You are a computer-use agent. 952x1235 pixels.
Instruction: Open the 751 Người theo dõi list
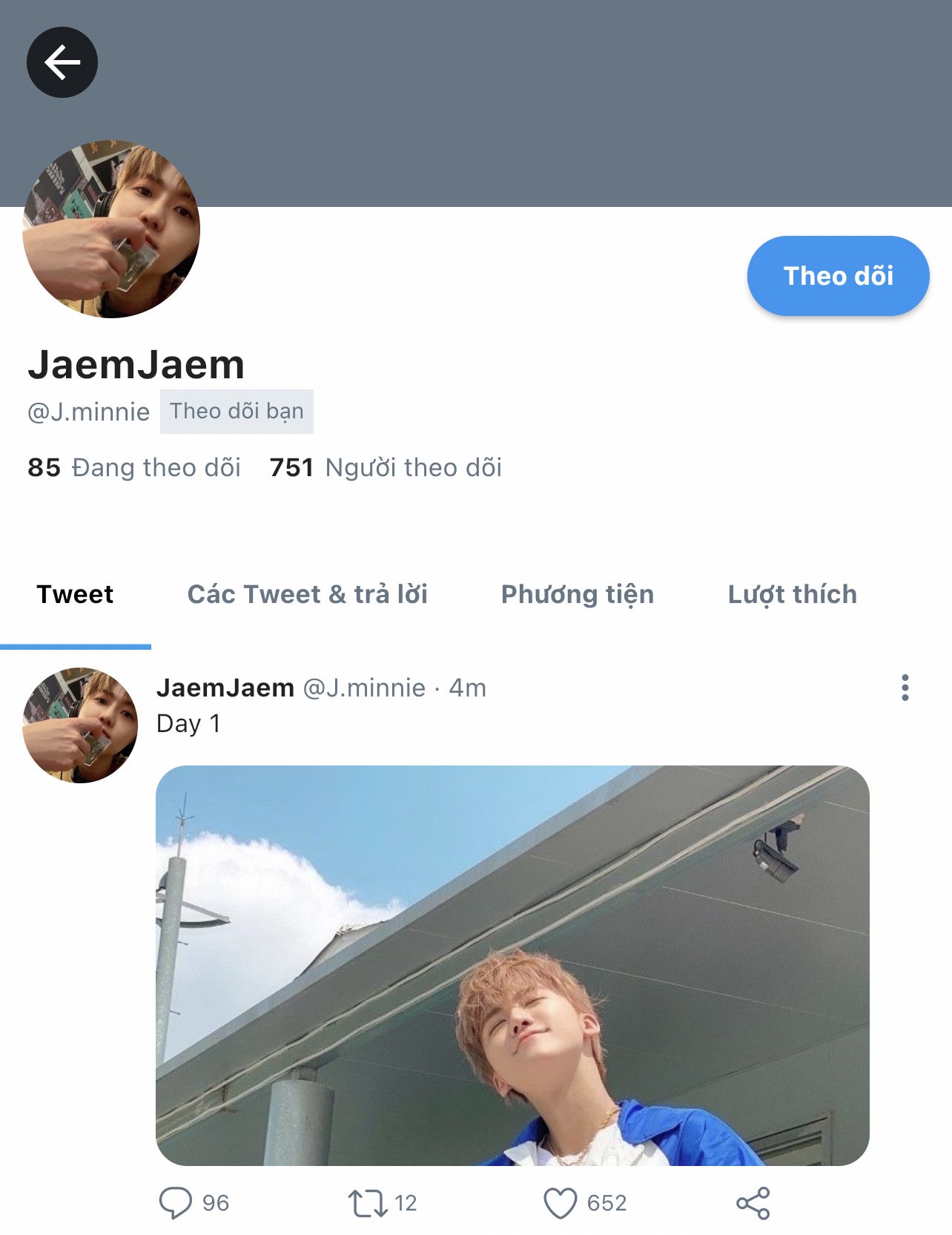click(386, 468)
